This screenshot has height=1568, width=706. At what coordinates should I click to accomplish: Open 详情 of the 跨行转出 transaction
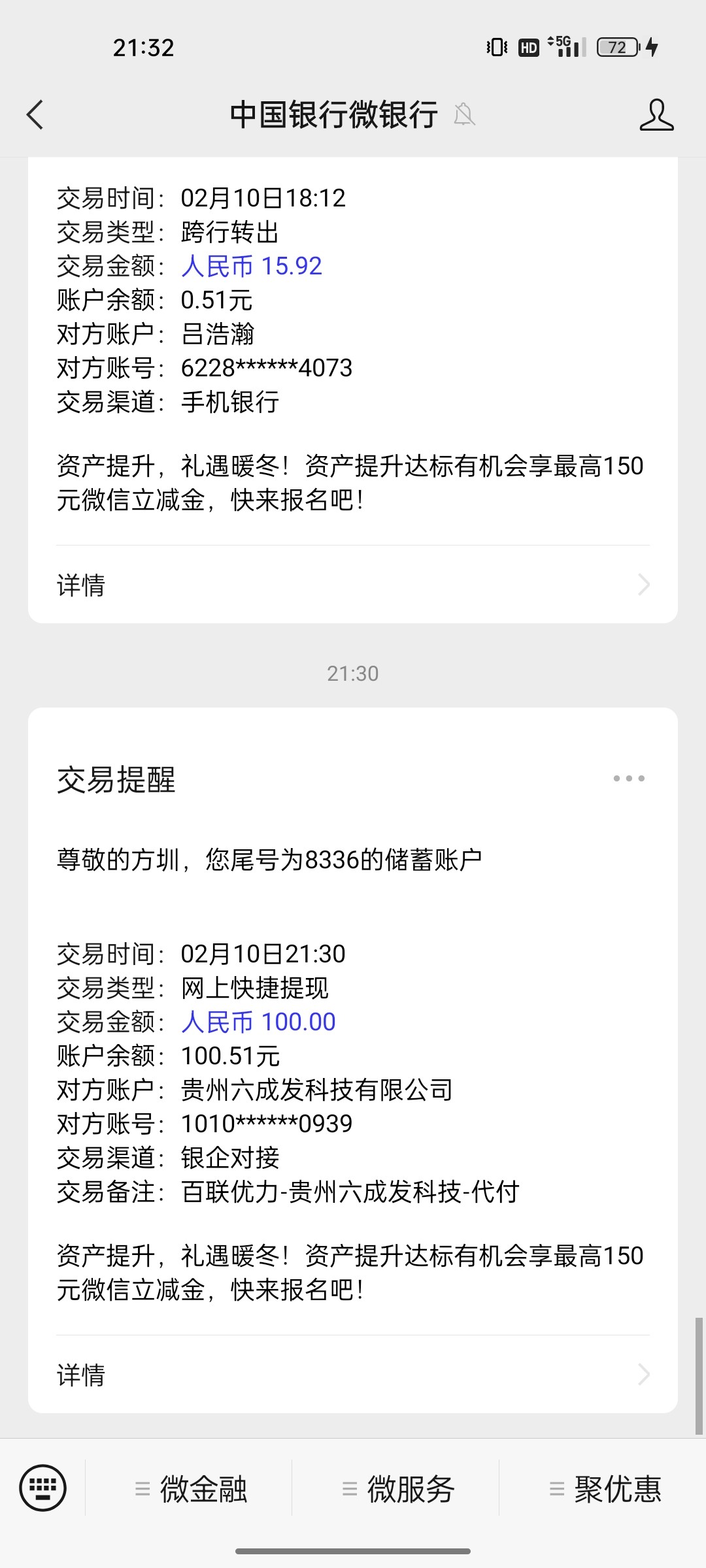[x=353, y=585]
